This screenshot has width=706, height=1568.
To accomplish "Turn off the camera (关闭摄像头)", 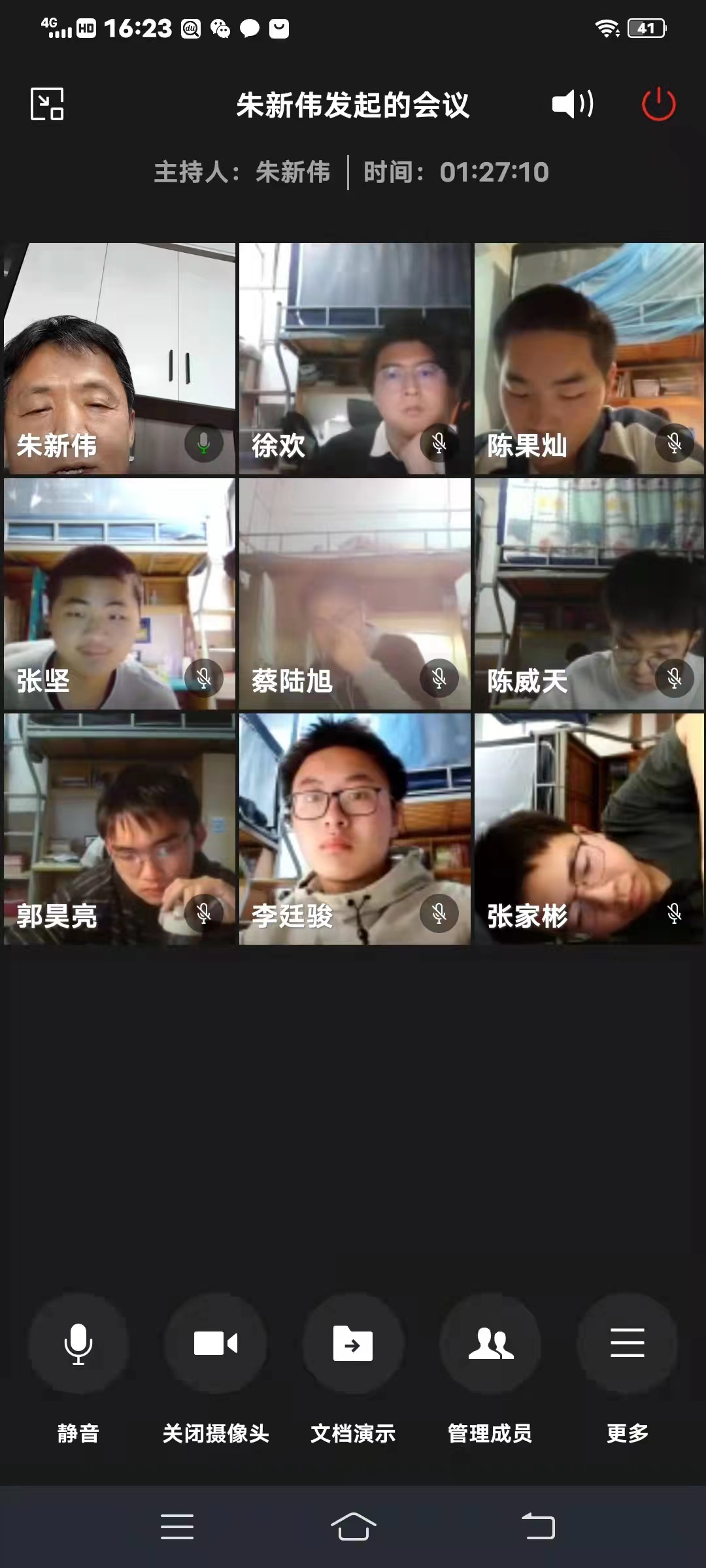I will (215, 1343).
